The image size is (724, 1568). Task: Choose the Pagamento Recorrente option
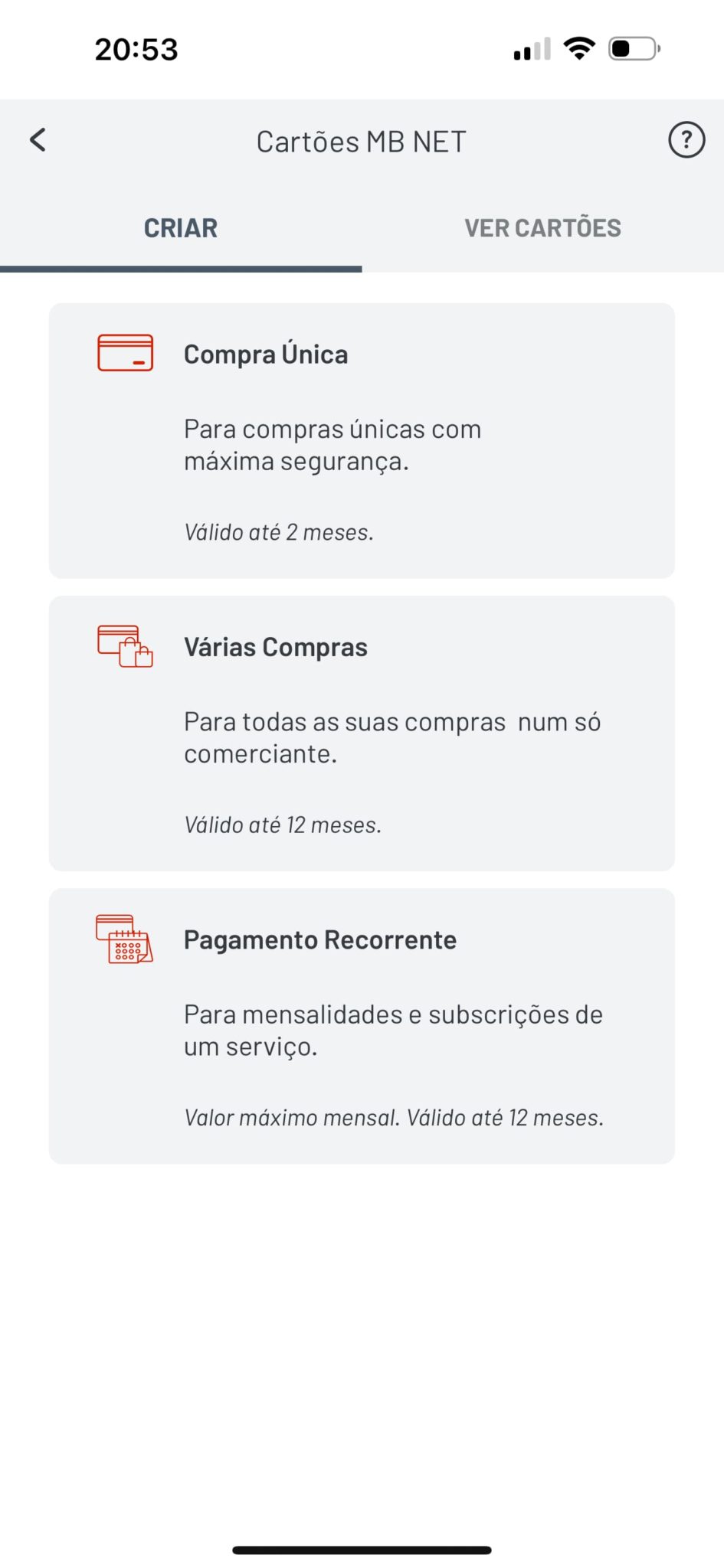(x=362, y=1026)
